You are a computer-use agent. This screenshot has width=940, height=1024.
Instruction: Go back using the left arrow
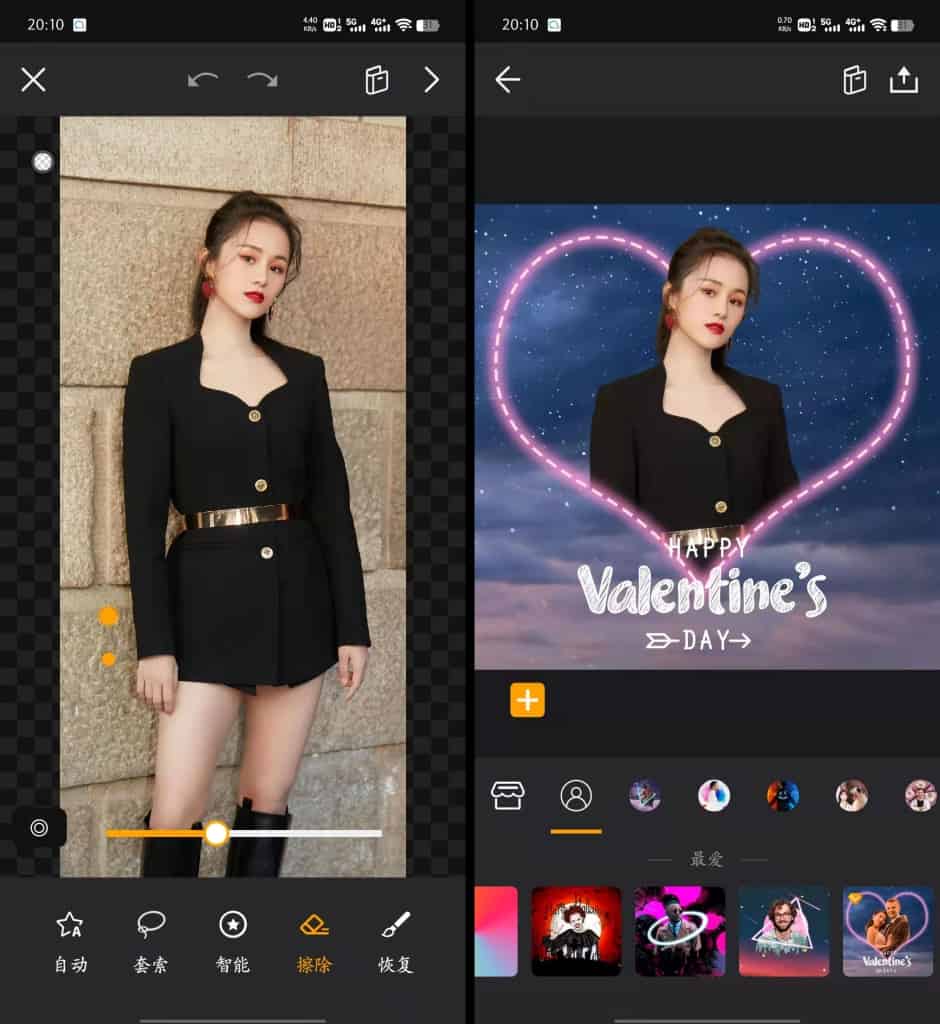tap(508, 80)
